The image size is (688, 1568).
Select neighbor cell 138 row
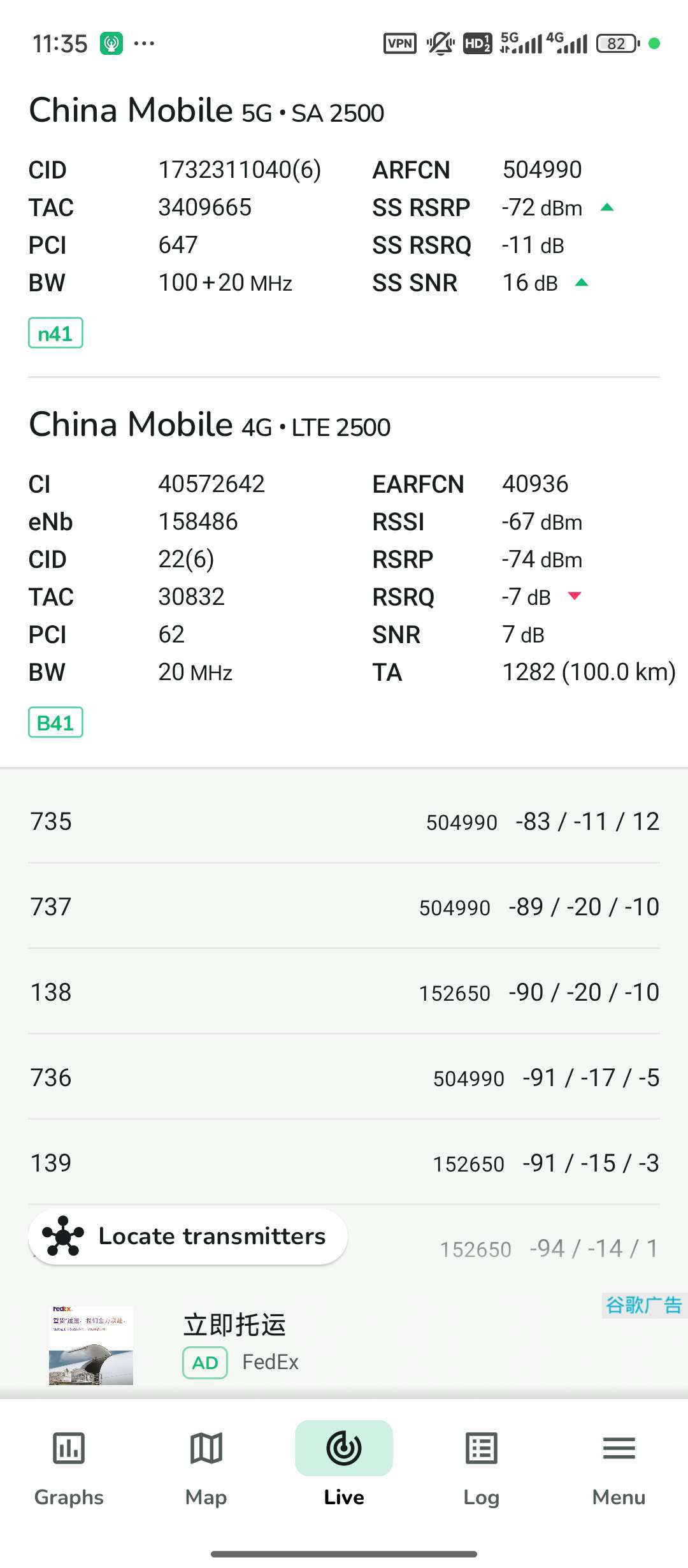tap(344, 992)
